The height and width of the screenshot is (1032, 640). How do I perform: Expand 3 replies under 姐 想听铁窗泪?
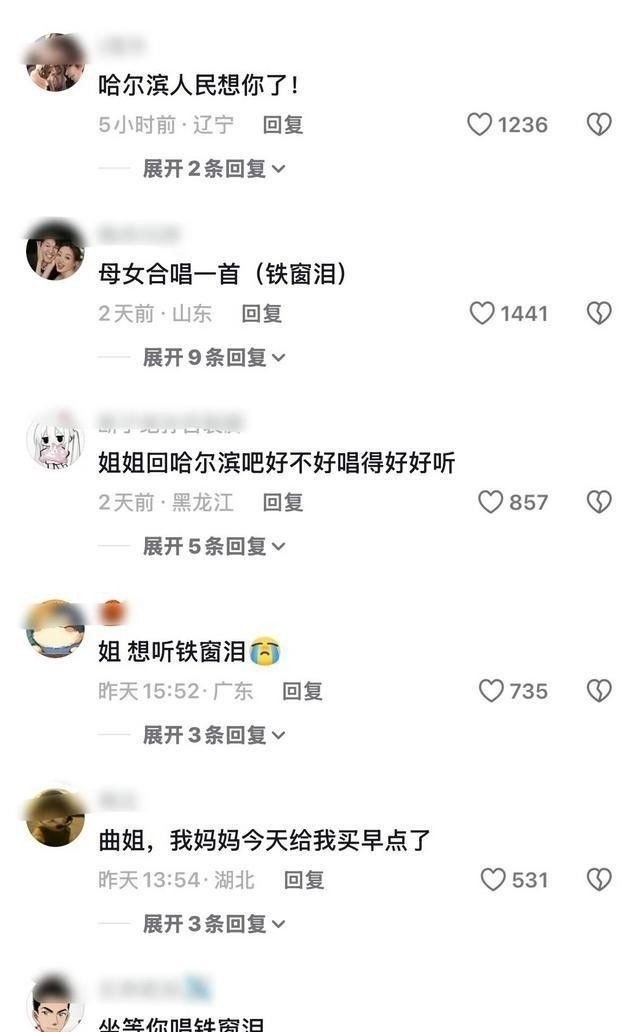214,735
